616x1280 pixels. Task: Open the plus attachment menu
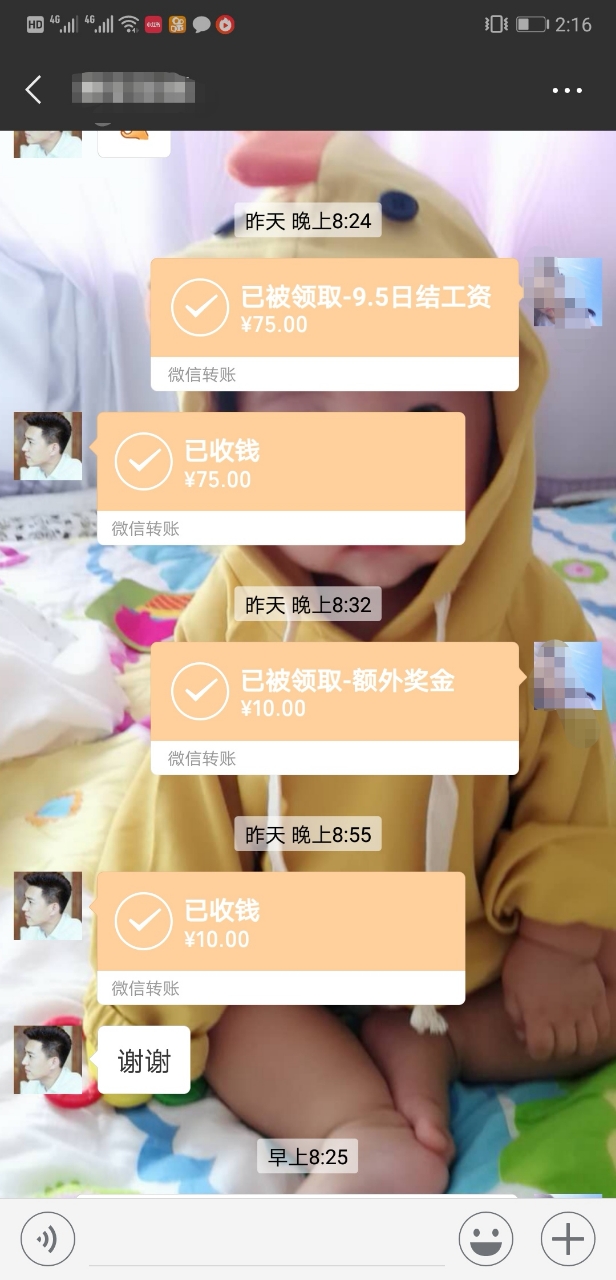pos(568,1239)
